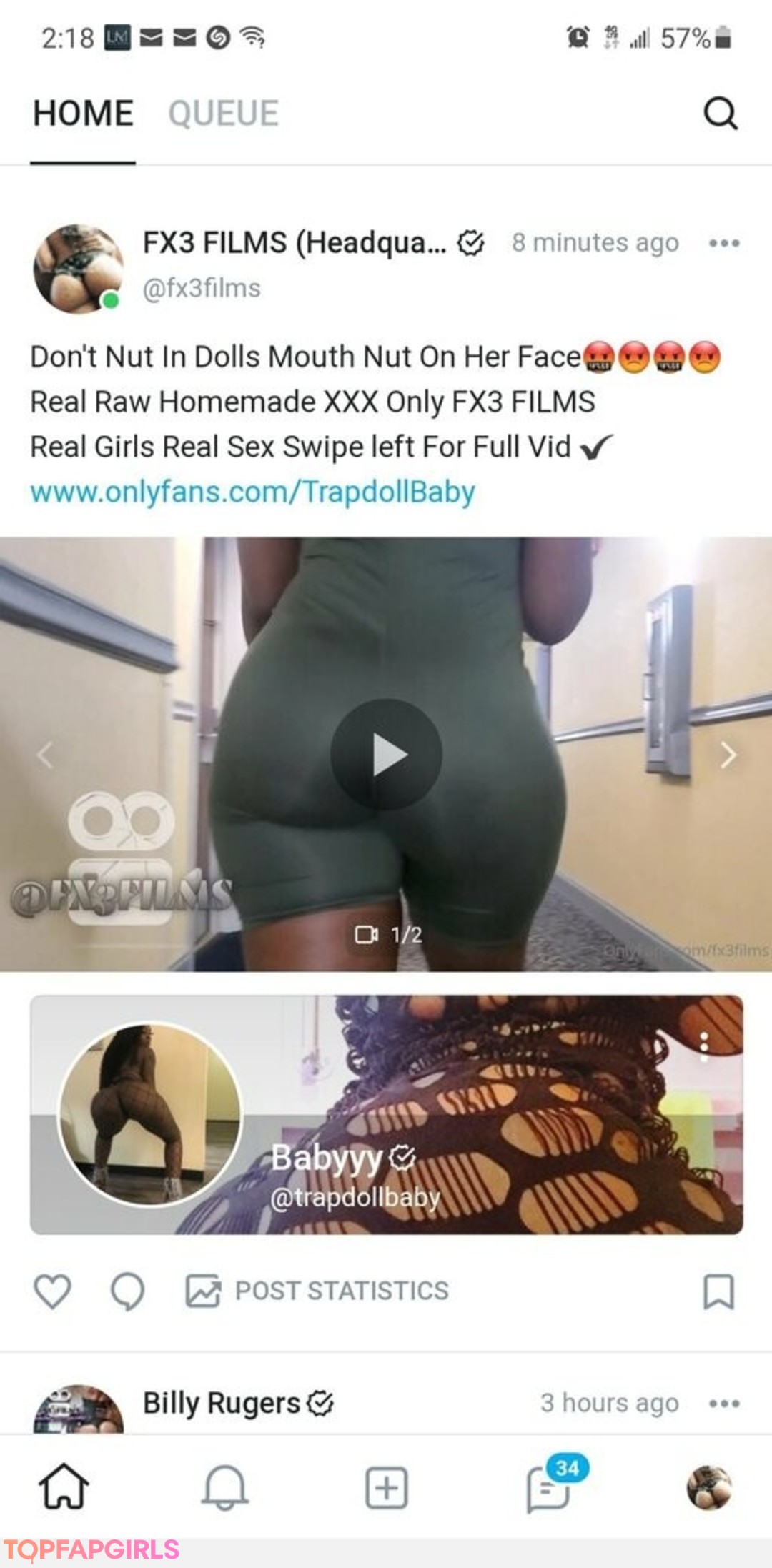Open the search icon

[x=720, y=113]
